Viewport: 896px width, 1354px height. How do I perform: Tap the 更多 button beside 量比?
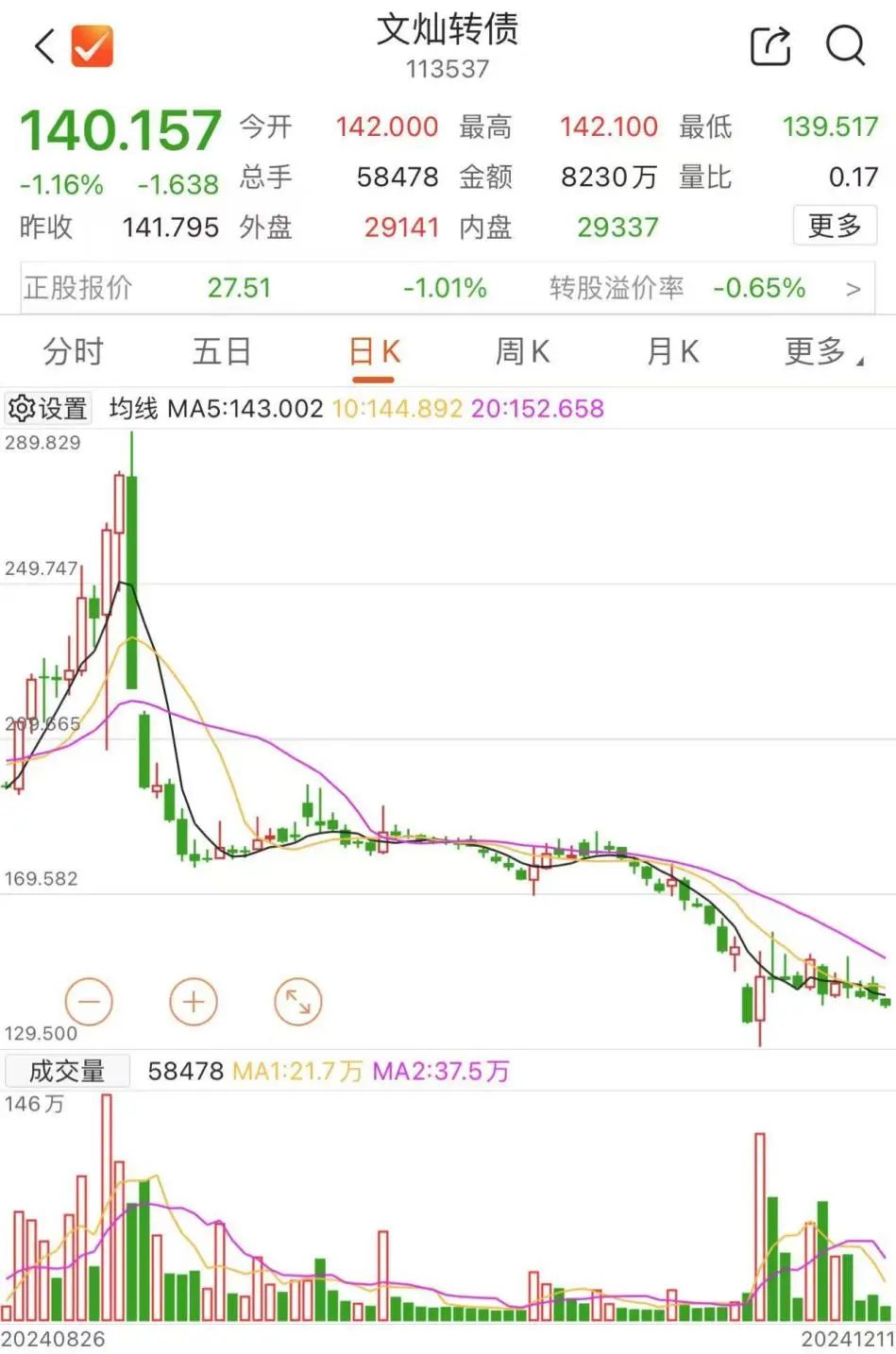click(835, 226)
